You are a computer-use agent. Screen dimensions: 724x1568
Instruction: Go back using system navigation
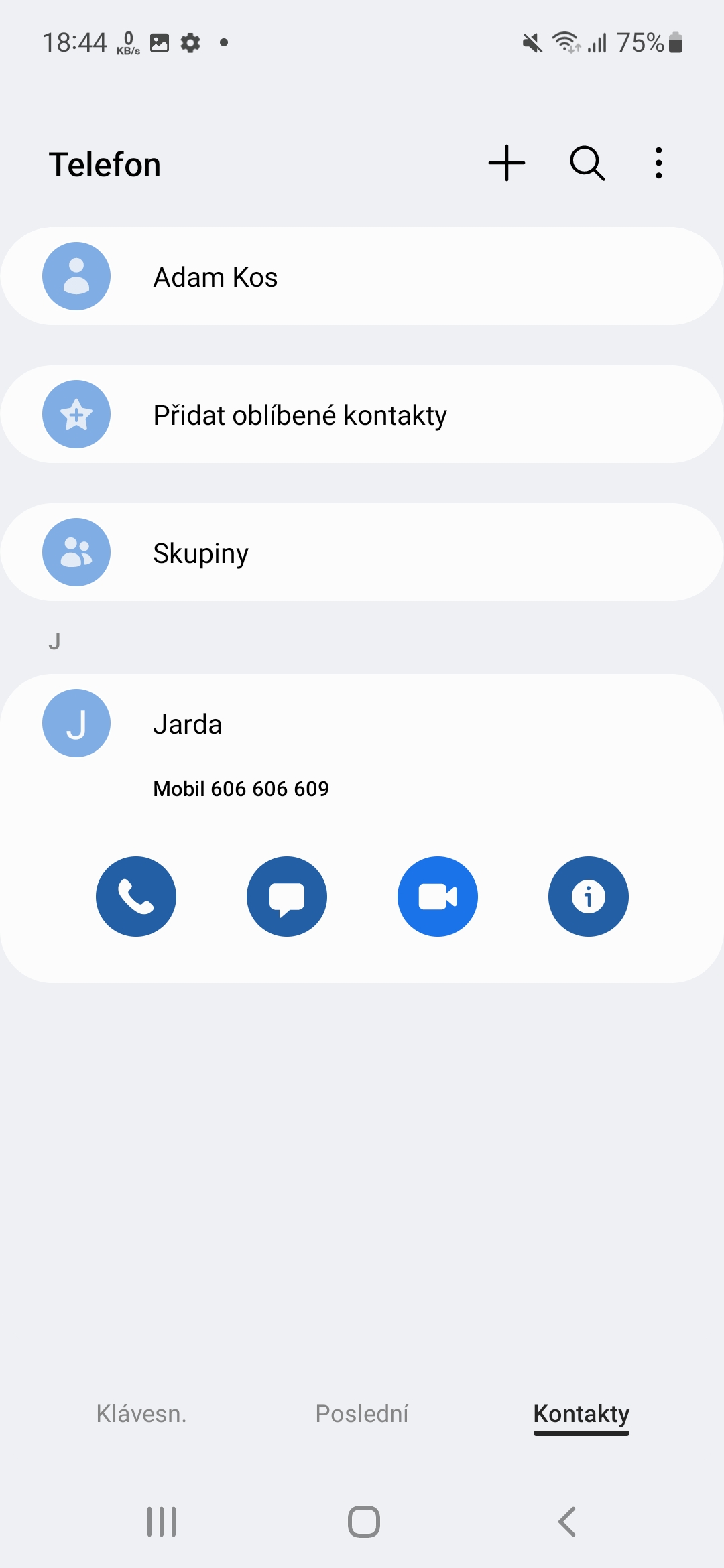567,1522
